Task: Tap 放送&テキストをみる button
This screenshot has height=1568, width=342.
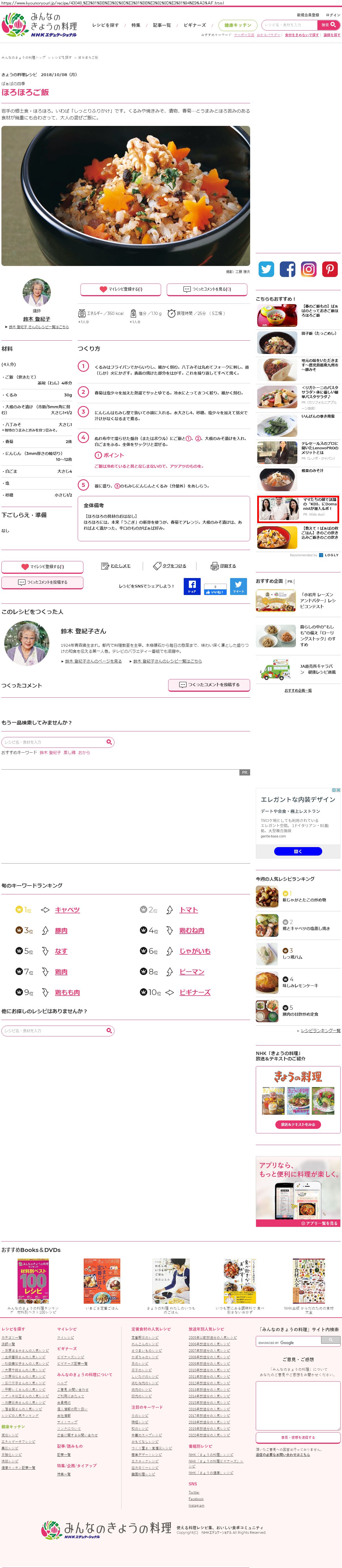Action: click(x=298, y=1124)
